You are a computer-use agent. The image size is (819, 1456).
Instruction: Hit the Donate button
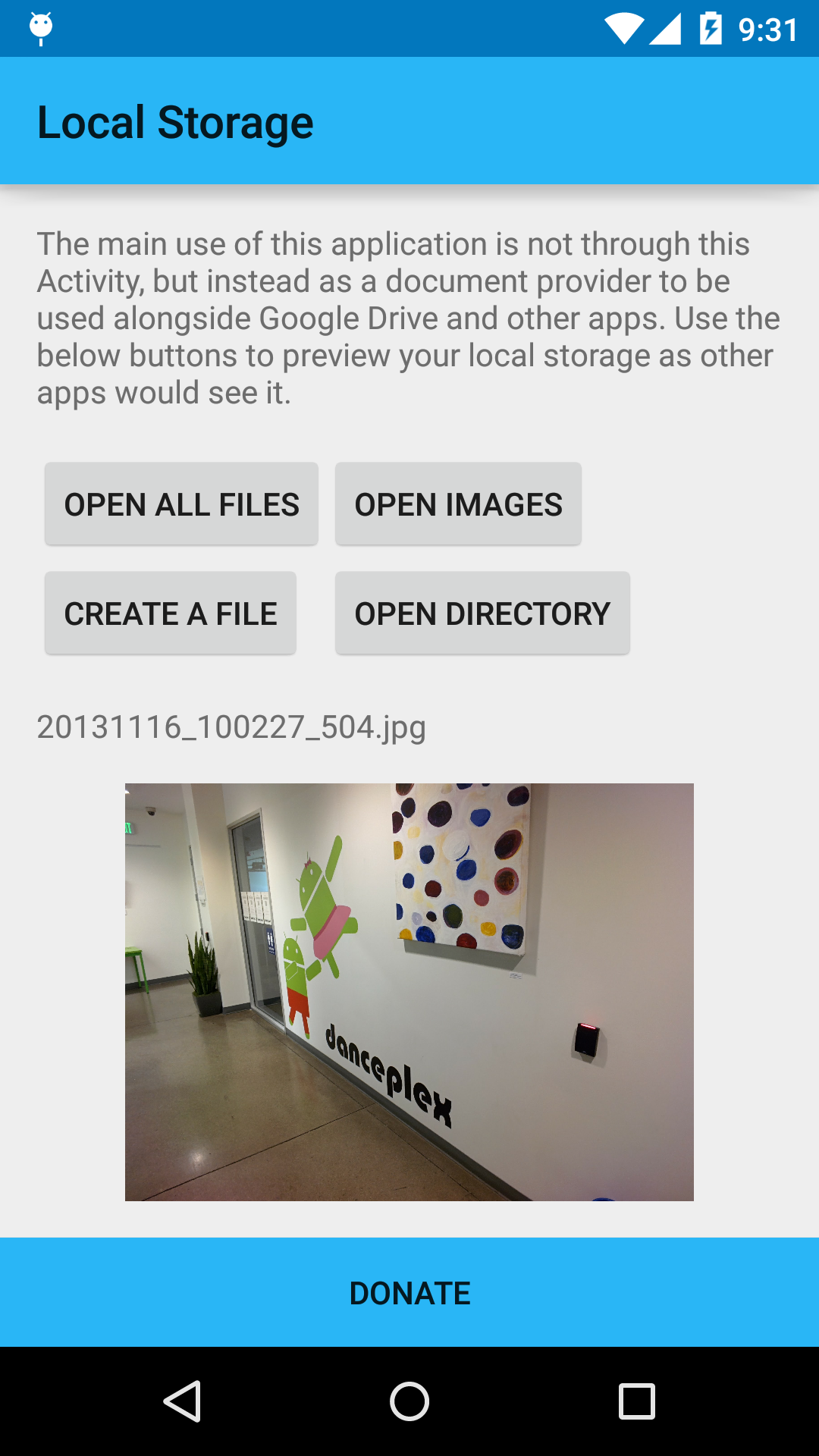coord(409,1293)
